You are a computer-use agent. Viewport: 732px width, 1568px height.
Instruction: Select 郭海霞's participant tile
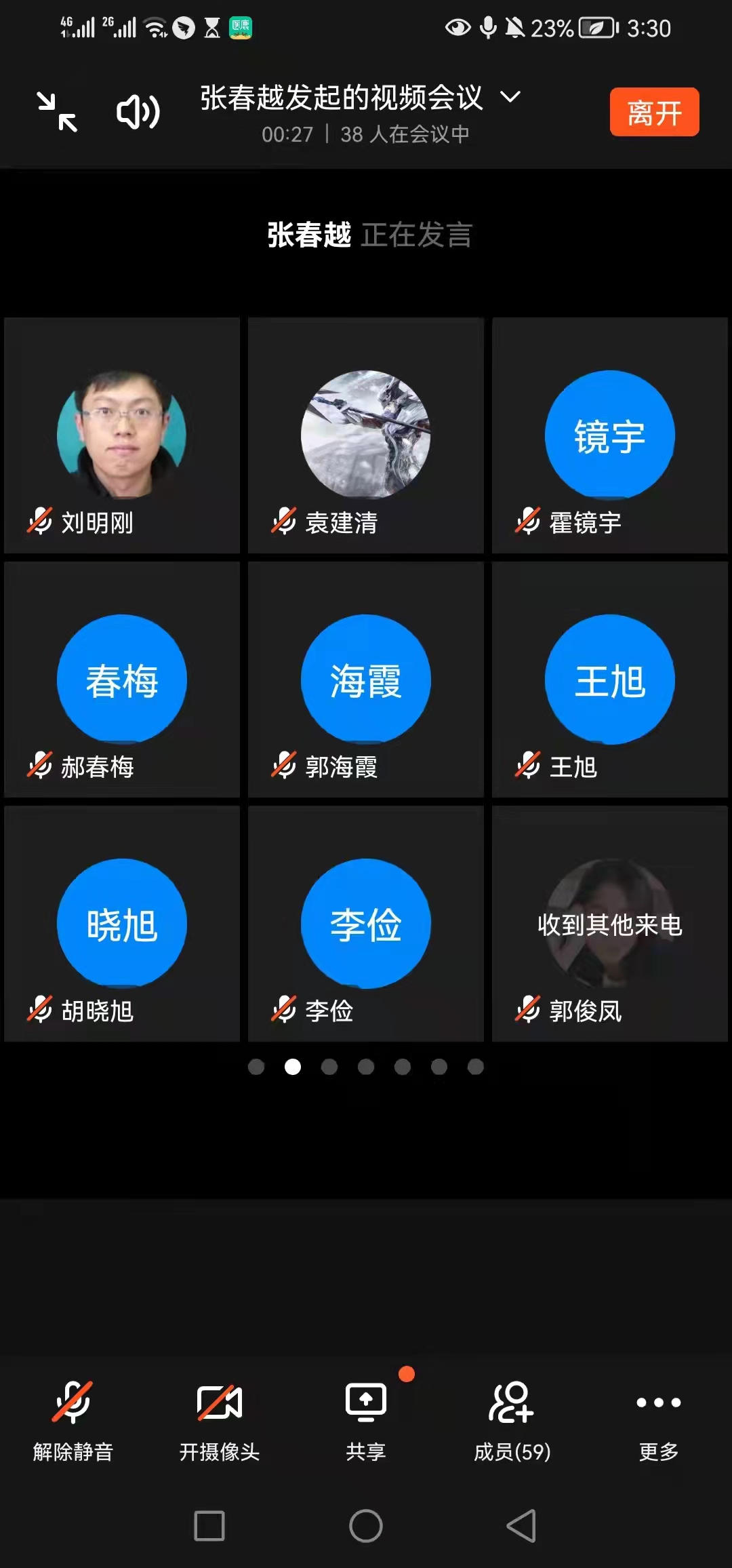point(366,680)
